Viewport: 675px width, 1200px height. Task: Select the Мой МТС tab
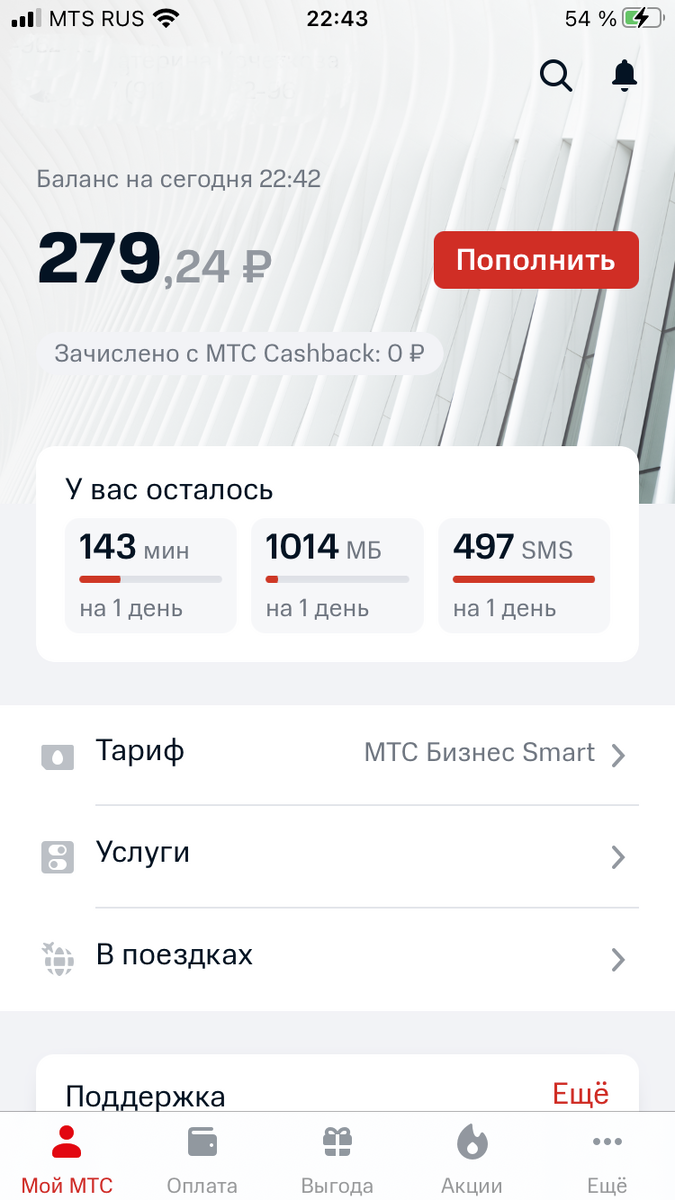click(x=67, y=1160)
